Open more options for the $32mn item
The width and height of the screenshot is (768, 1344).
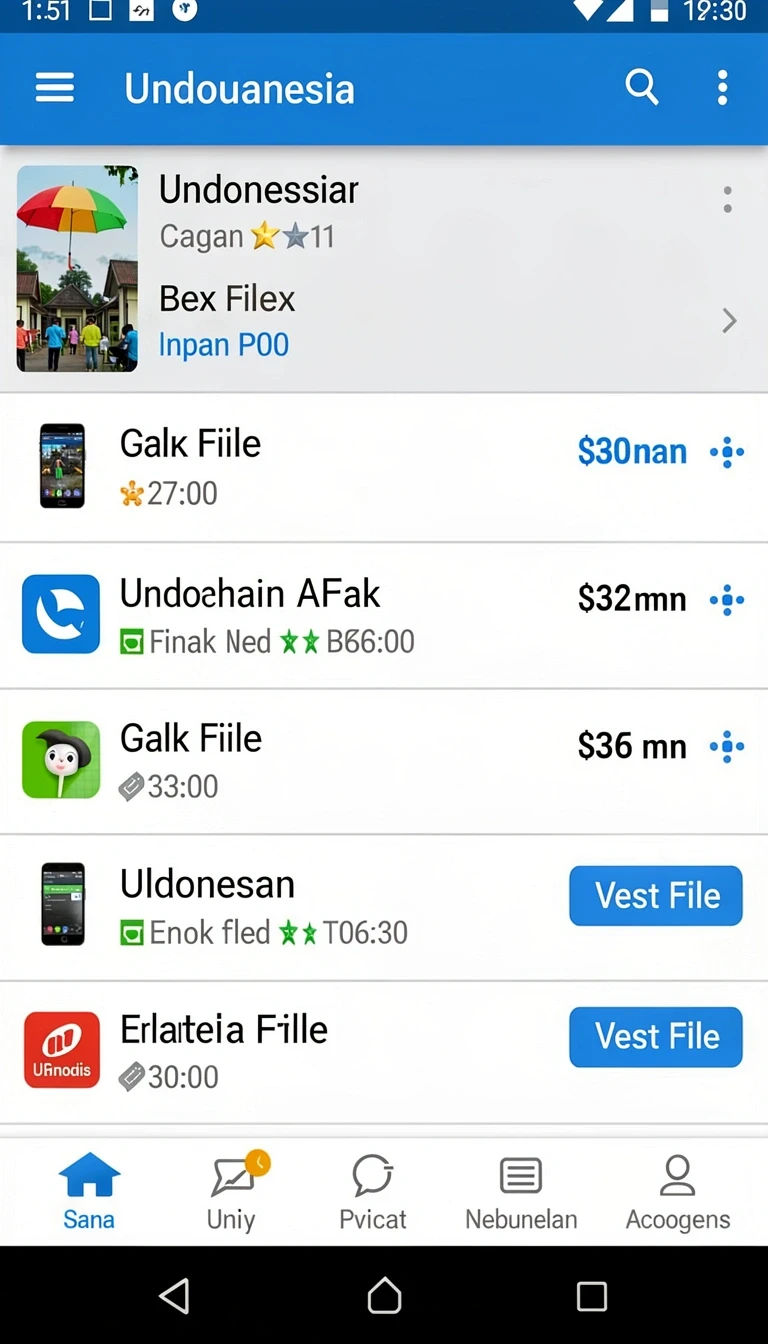(x=728, y=601)
